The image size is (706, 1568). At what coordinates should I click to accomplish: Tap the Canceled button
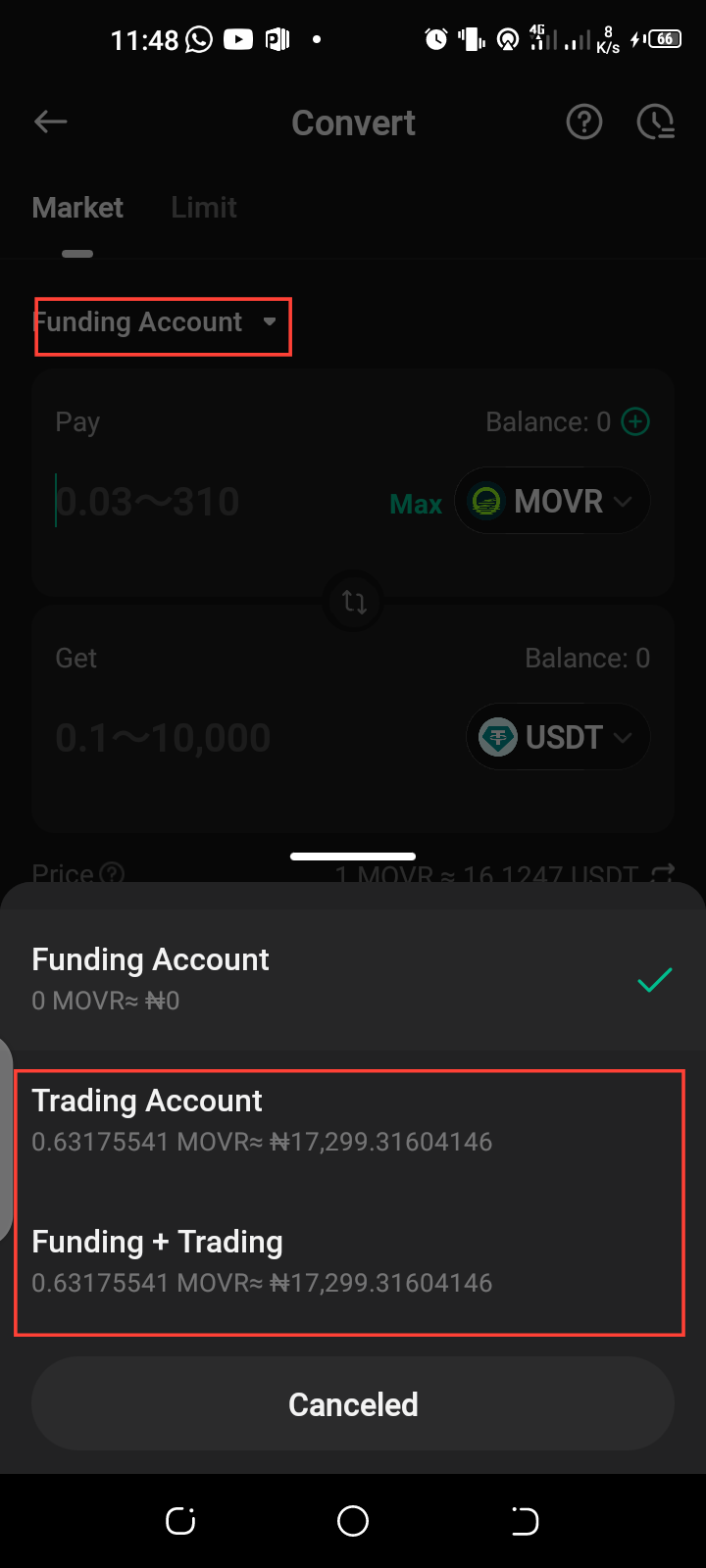pyautogui.click(x=353, y=1403)
